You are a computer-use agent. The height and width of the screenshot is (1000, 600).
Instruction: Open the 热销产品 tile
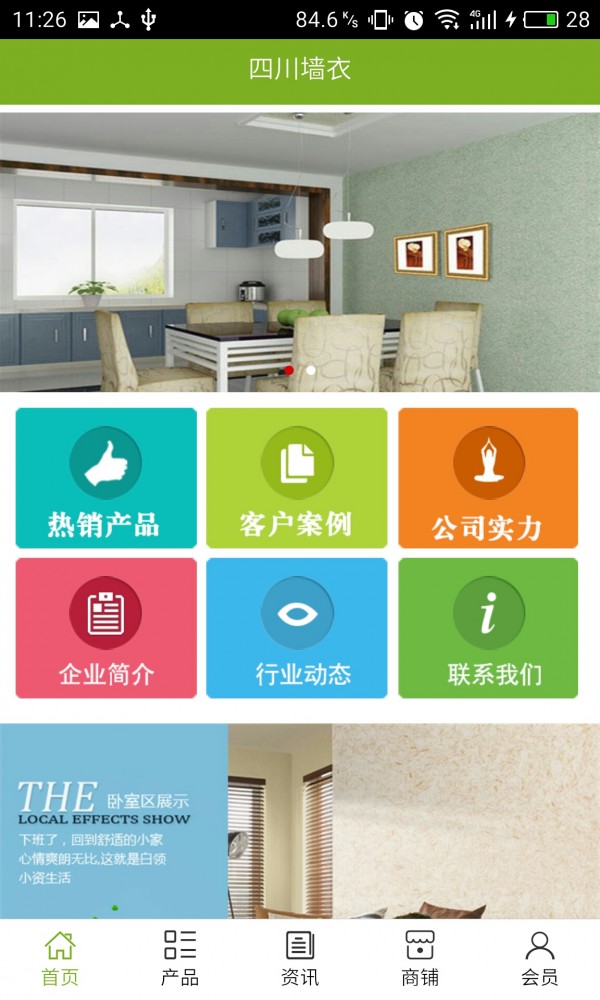(x=106, y=478)
